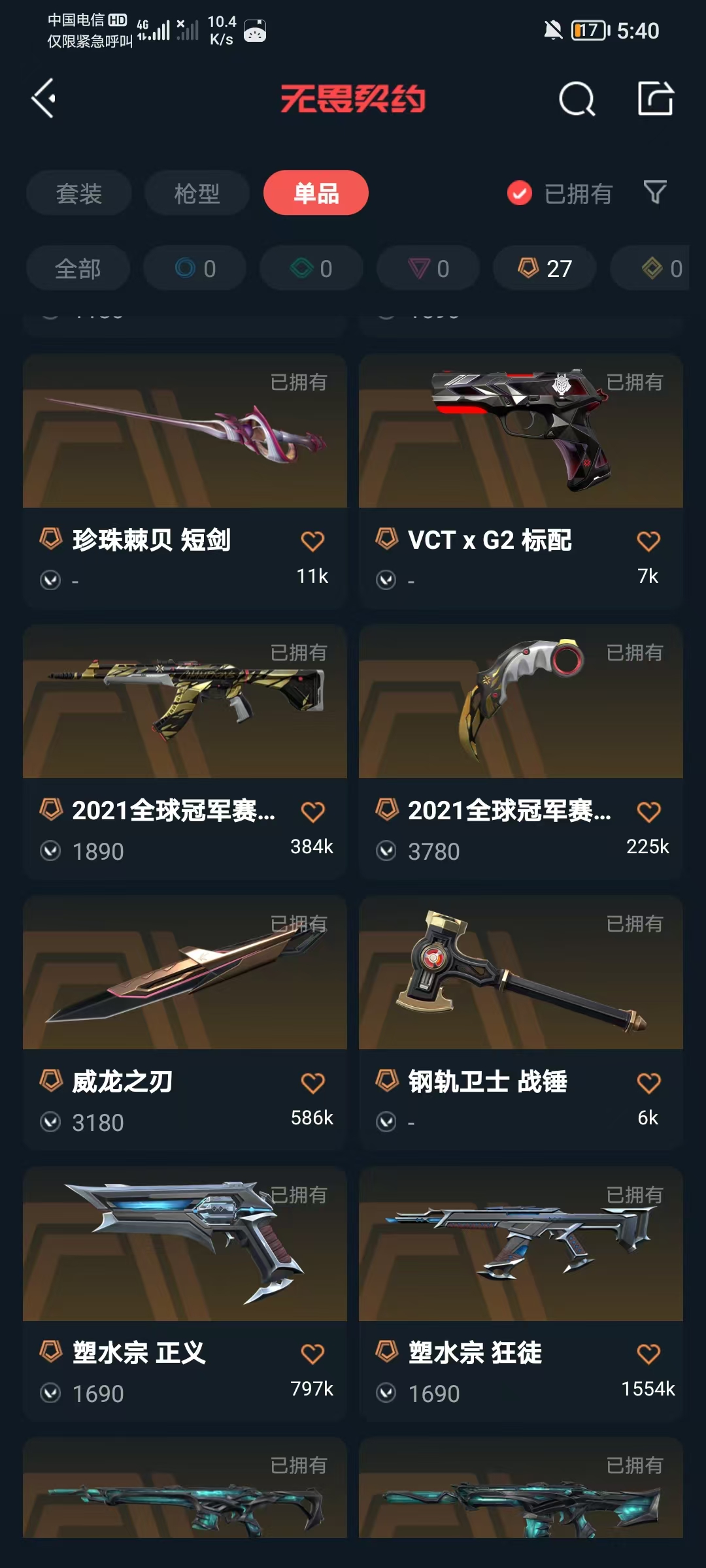This screenshot has width=706, height=1568.
Task: Select the blue circle rarity chip
Action: [x=195, y=269]
